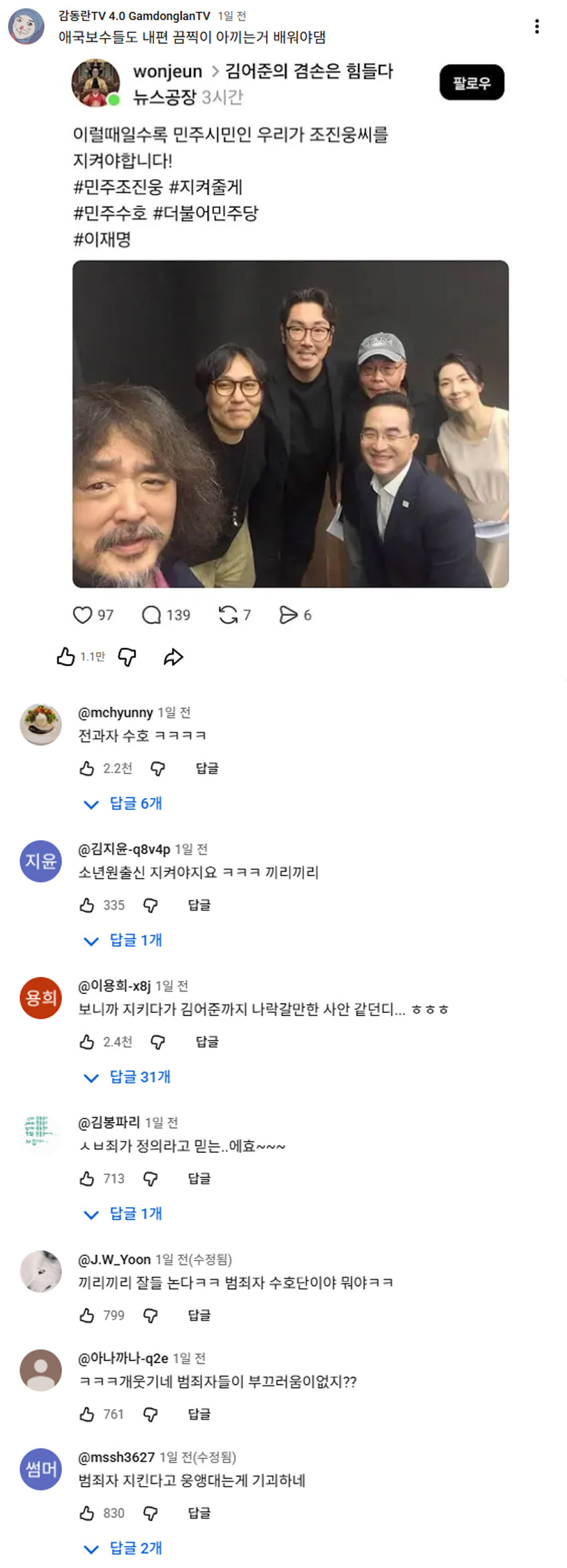Dislike the 감동란TV community post
The width and height of the screenshot is (567, 1568).
point(127,657)
